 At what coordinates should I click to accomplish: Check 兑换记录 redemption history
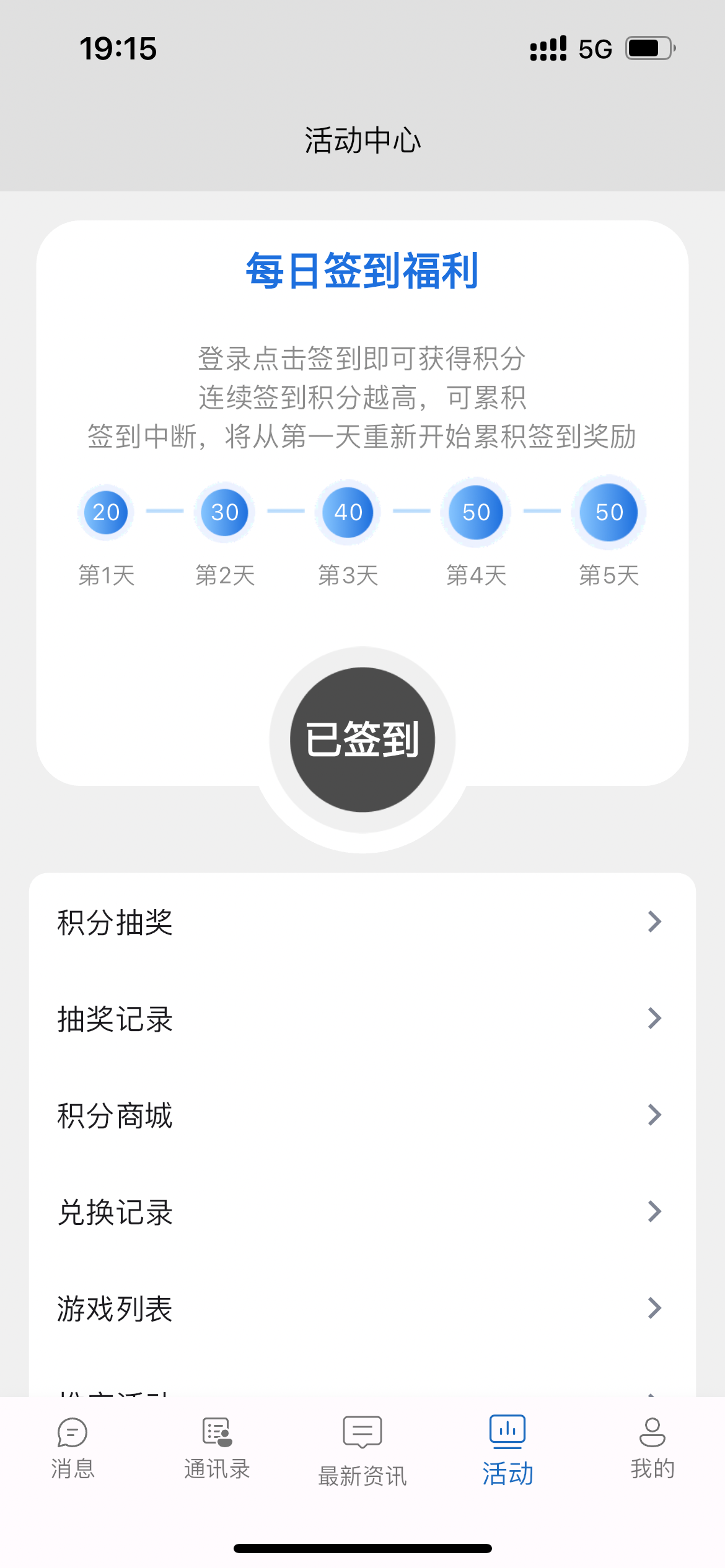coord(362,1212)
